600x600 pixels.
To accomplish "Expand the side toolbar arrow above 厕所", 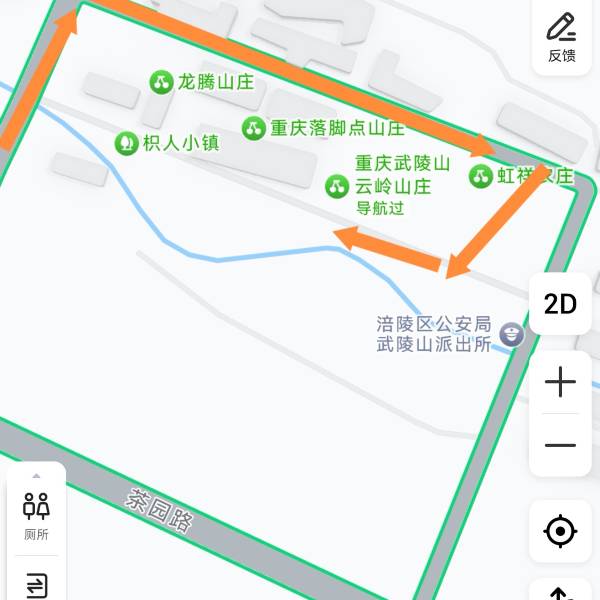I will tap(37, 476).
